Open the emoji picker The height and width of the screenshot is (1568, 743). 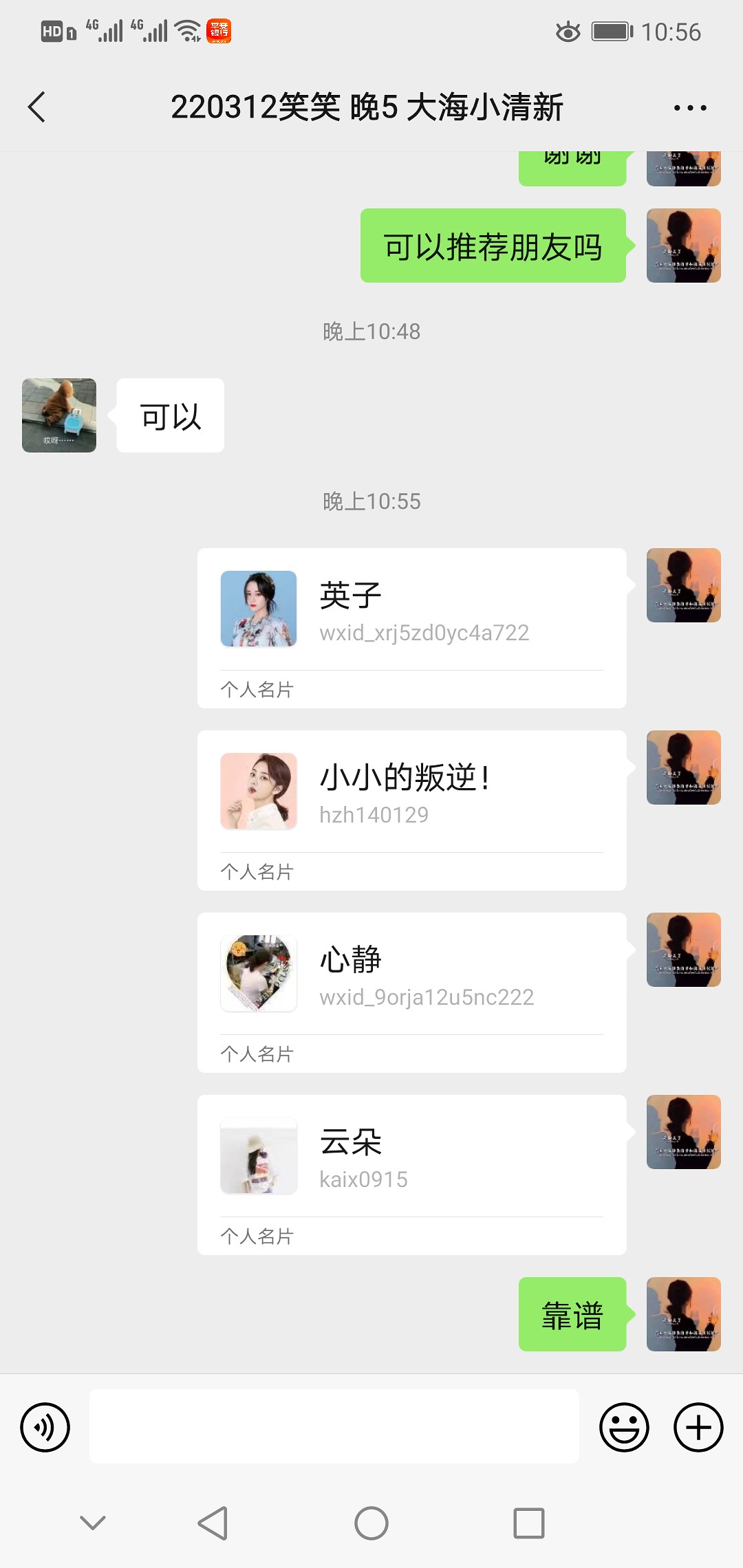pos(624,1427)
